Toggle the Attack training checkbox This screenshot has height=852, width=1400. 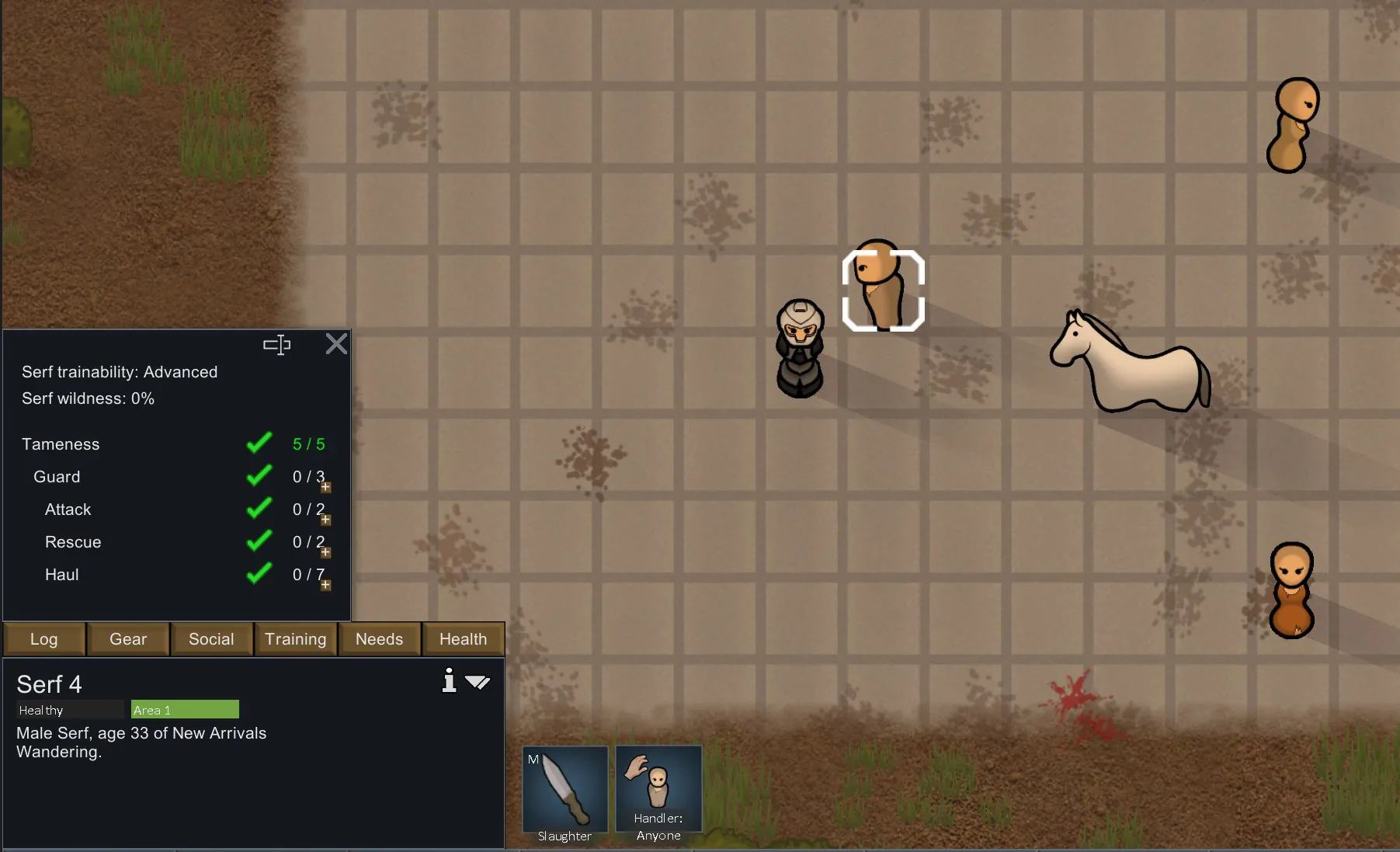[259, 509]
